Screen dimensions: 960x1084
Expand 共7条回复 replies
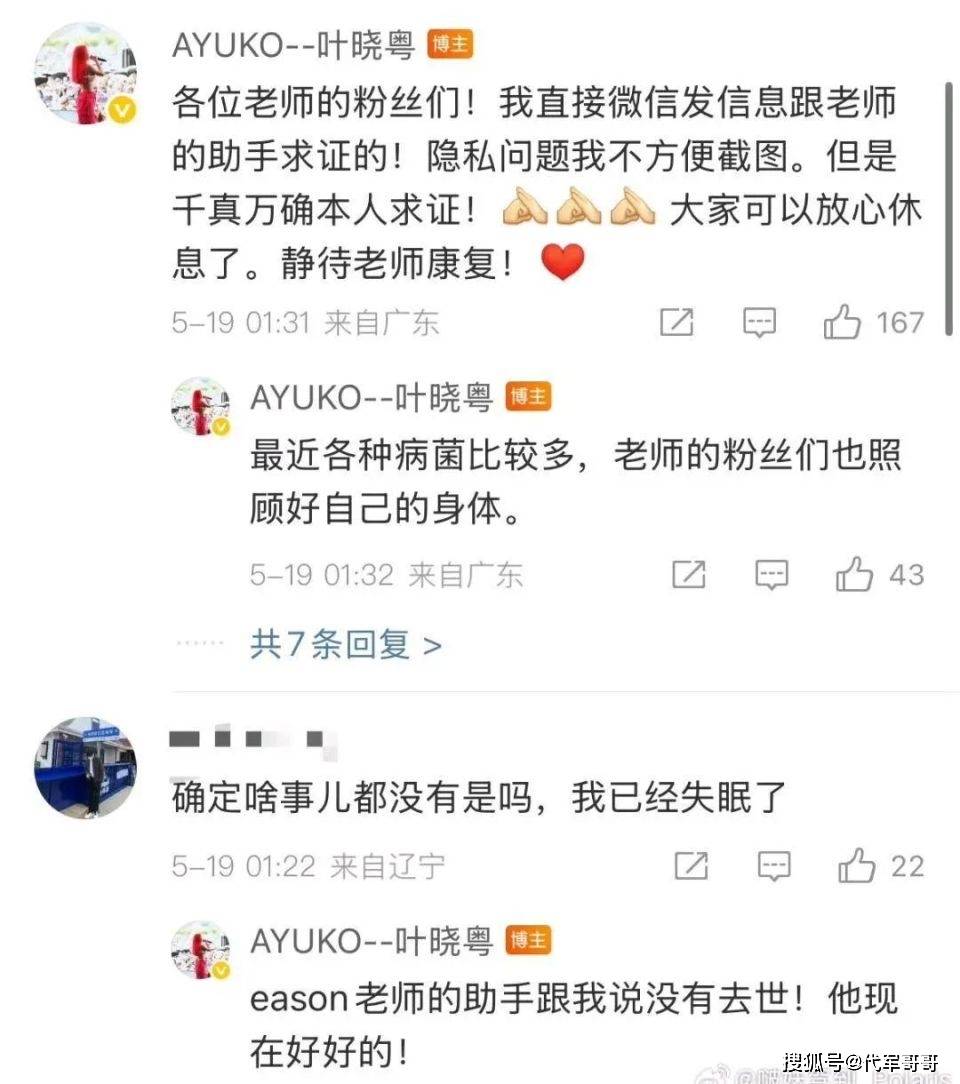(345, 645)
